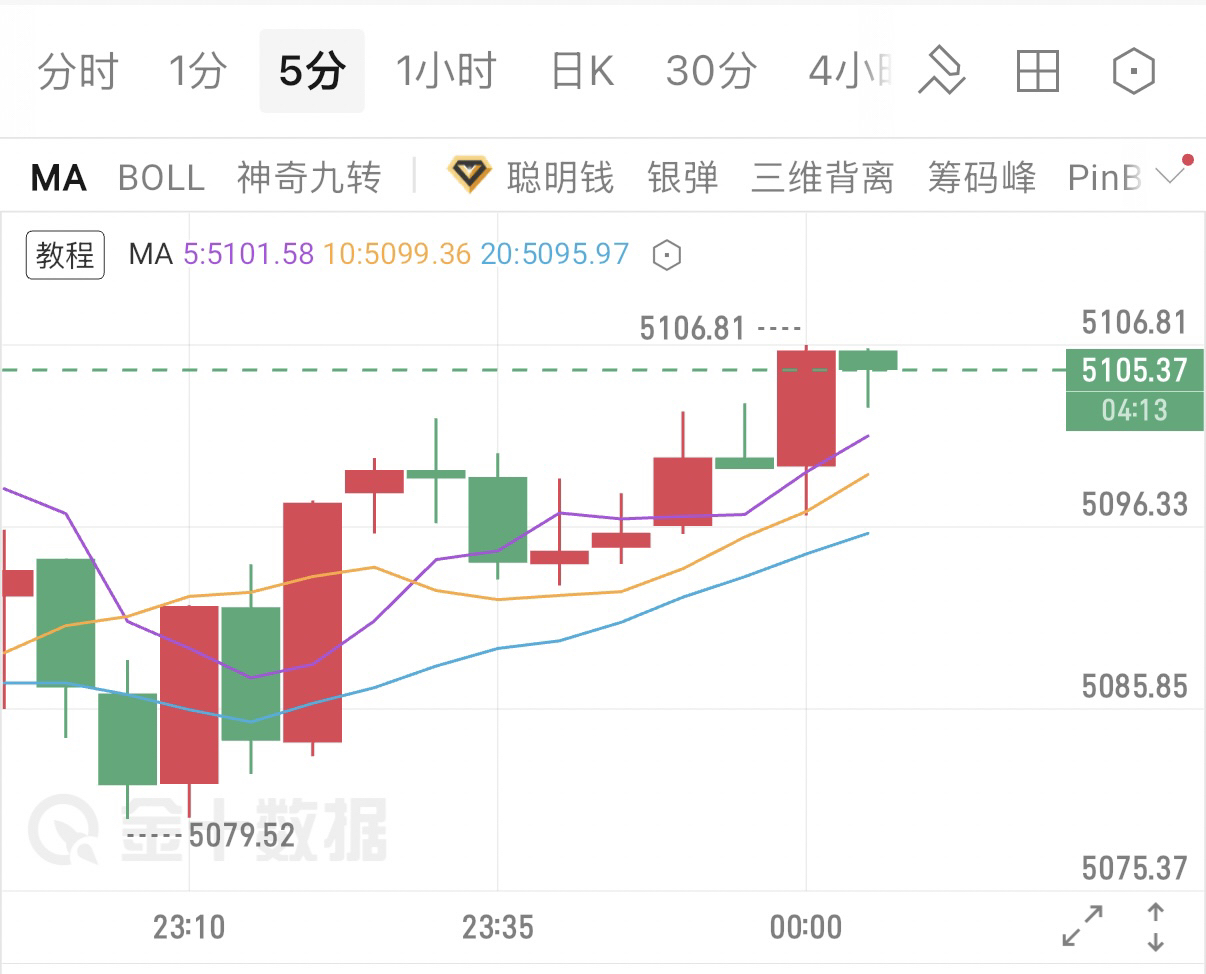Open the grid layout icon
The width and height of the screenshot is (1206, 974).
pos(1037,72)
